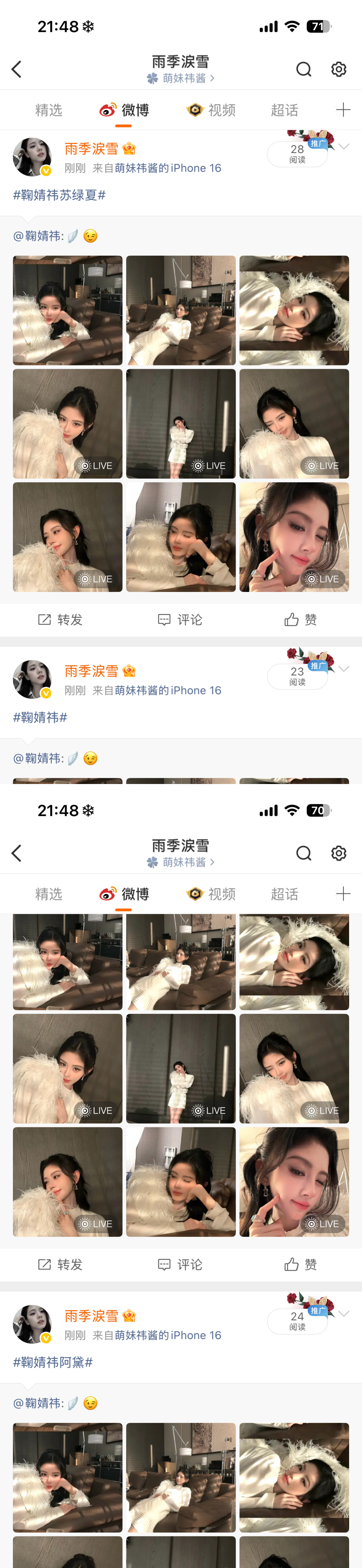
Task: Expand the chevron menu beside 24 阅读
Action: coord(344,1314)
